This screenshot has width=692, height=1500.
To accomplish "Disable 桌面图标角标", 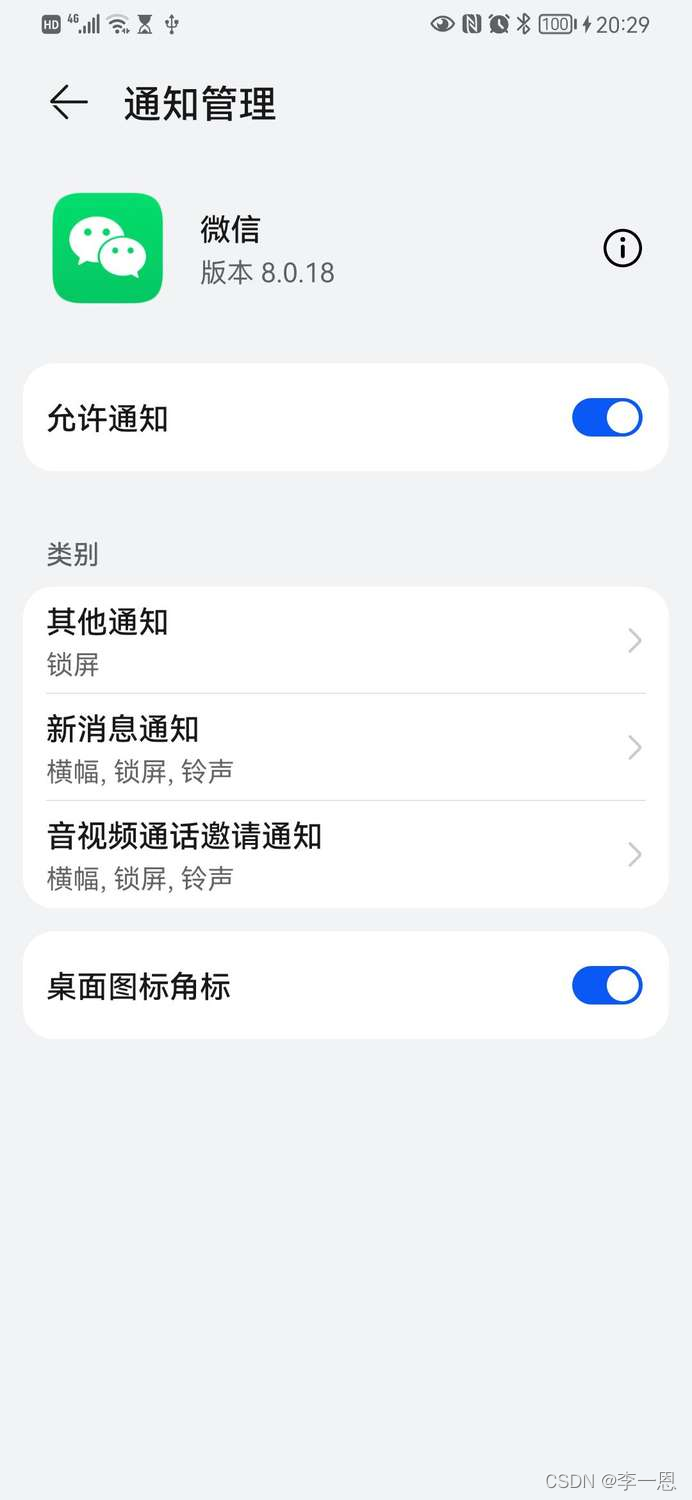I will (x=606, y=986).
